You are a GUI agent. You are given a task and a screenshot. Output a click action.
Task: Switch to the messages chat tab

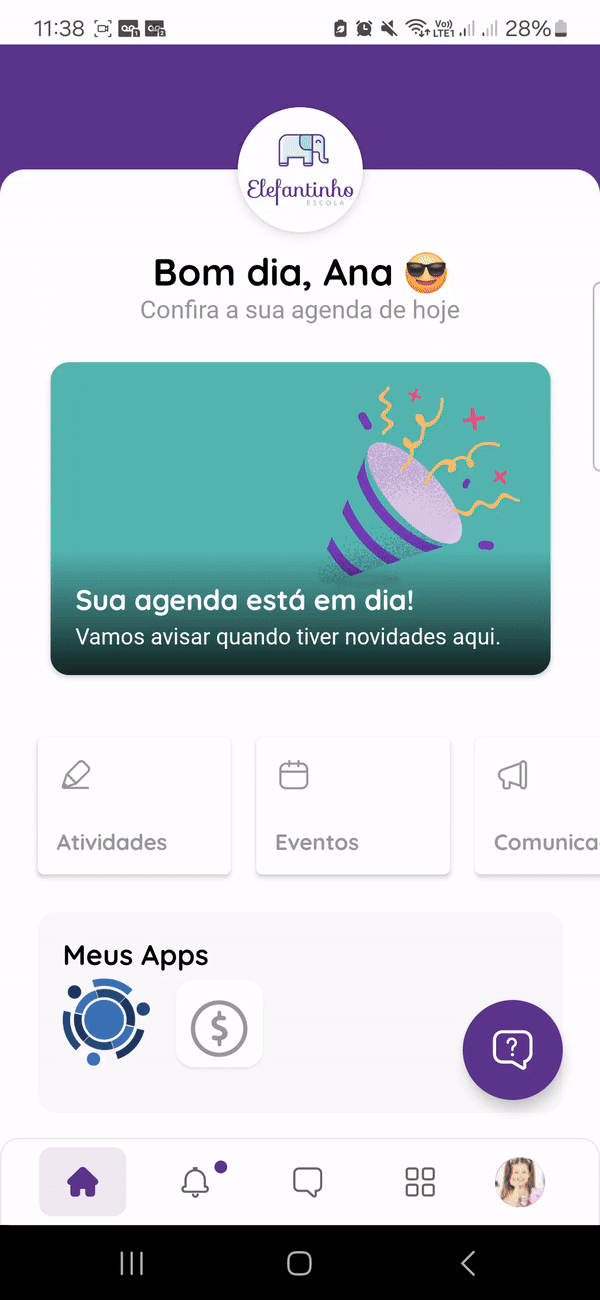[307, 1182]
